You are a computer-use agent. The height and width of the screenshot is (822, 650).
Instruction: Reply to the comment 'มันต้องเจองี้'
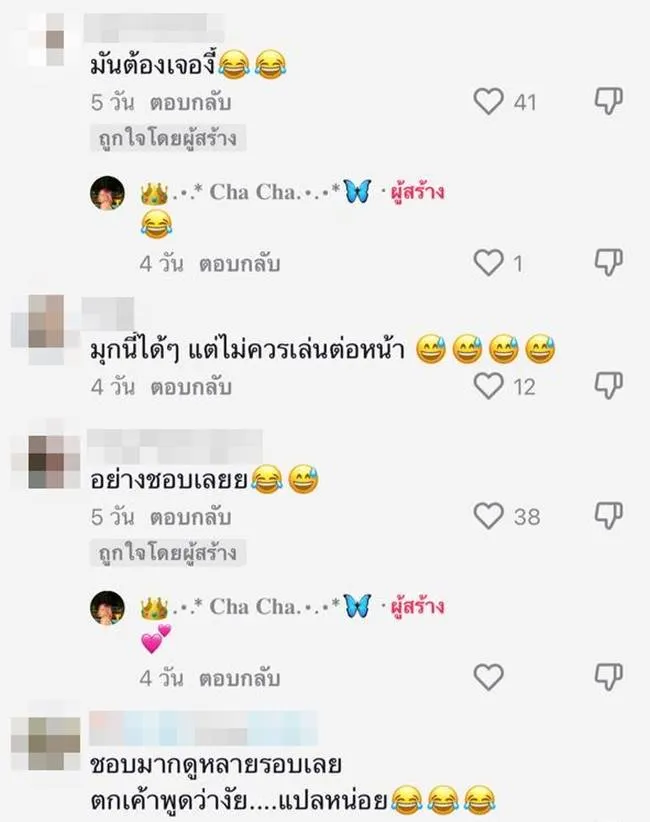point(190,102)
